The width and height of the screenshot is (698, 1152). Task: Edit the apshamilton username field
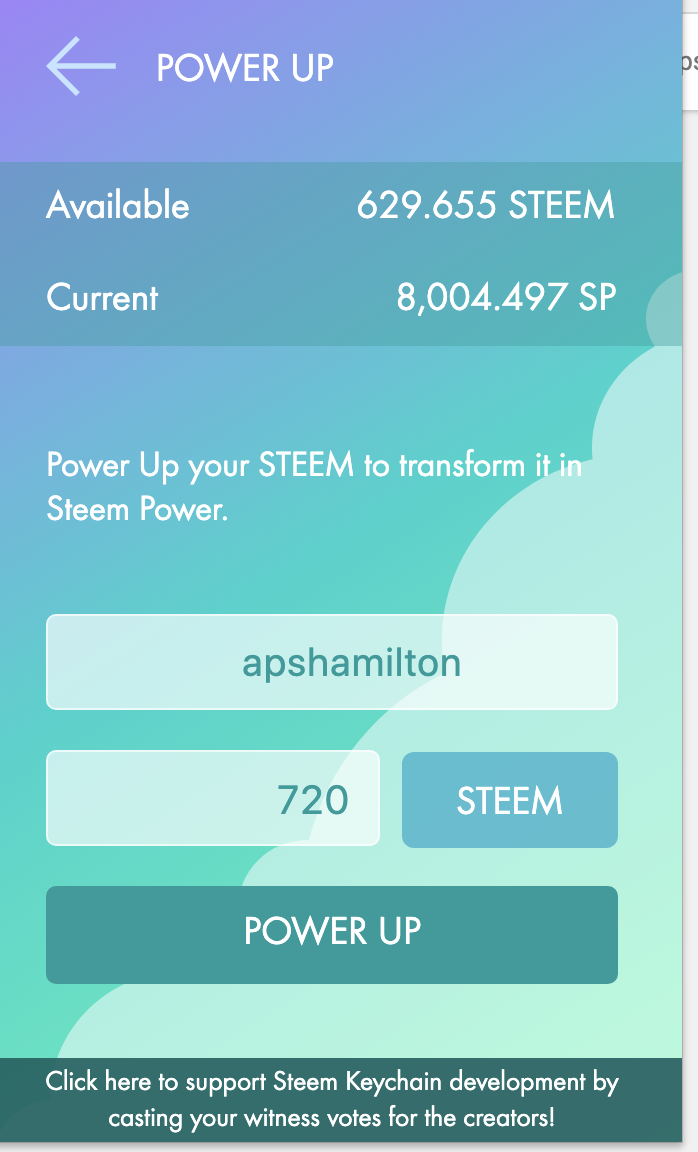pos(331,662)
